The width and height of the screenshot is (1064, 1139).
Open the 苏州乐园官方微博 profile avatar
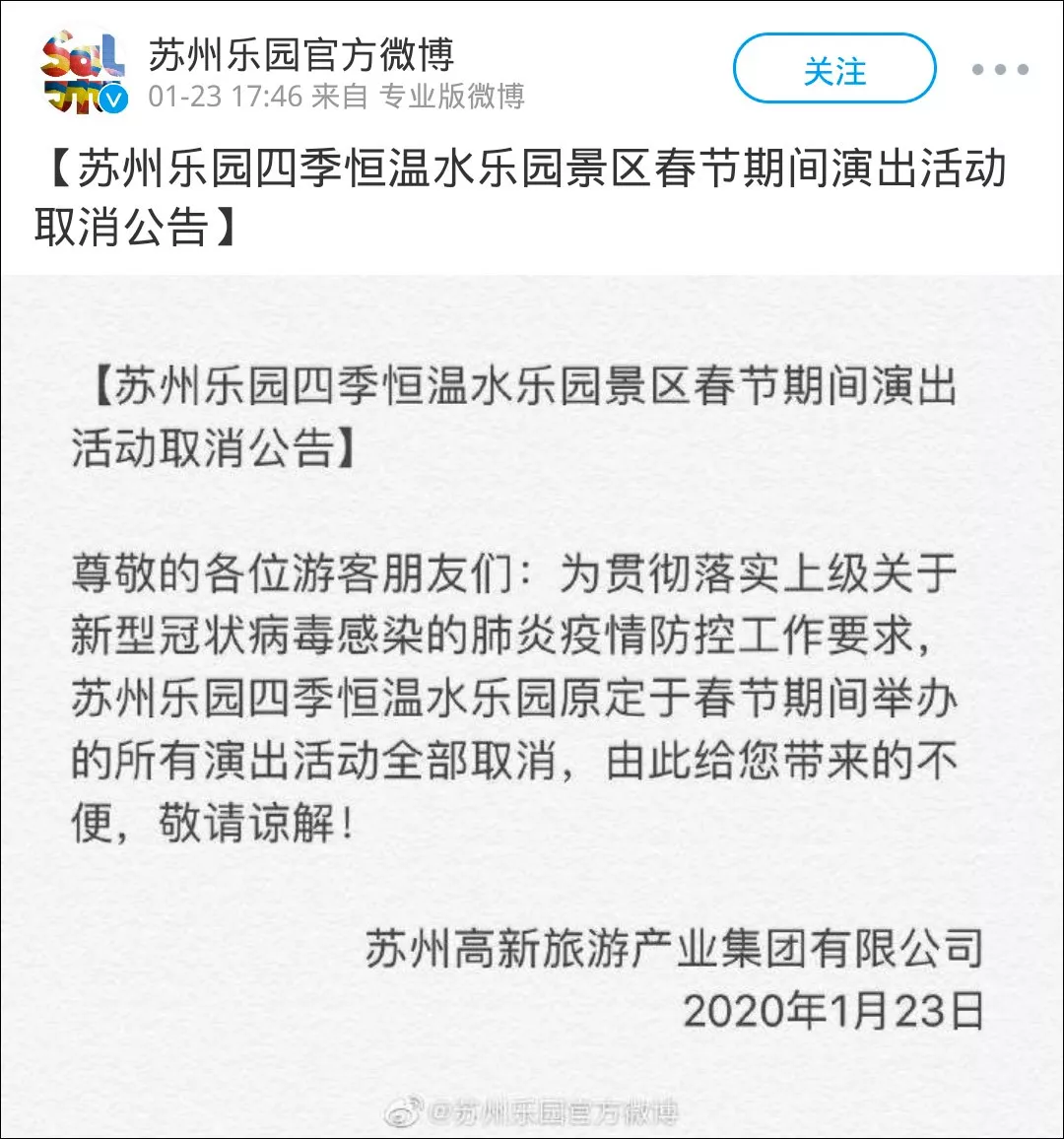(x=83, y=72)
